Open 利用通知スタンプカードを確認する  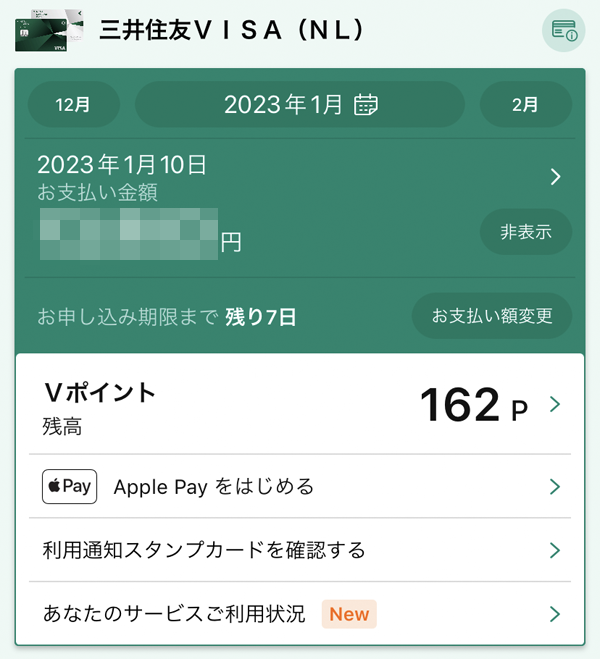(x=300, y=550)
